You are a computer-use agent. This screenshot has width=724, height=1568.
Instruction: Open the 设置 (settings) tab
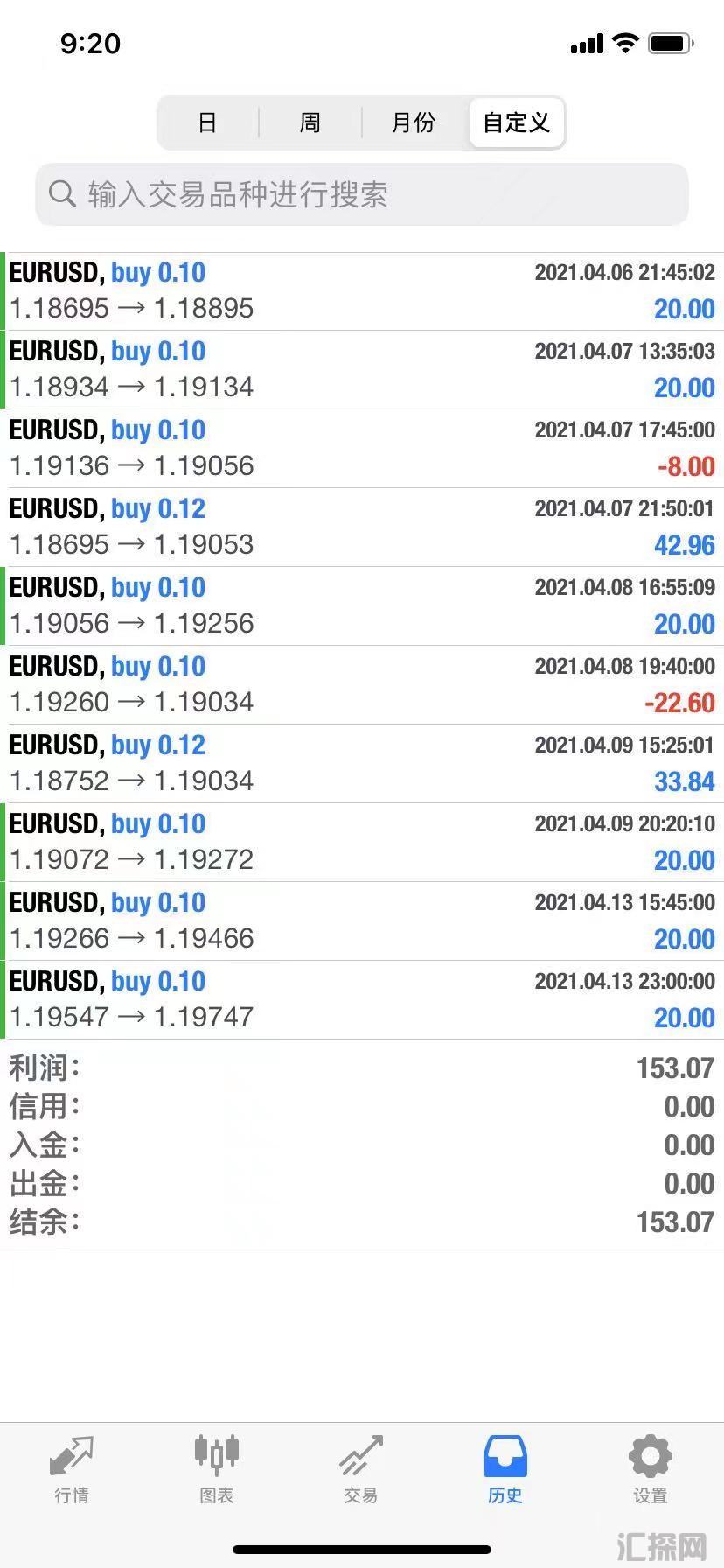click(x=650, y=1470)
